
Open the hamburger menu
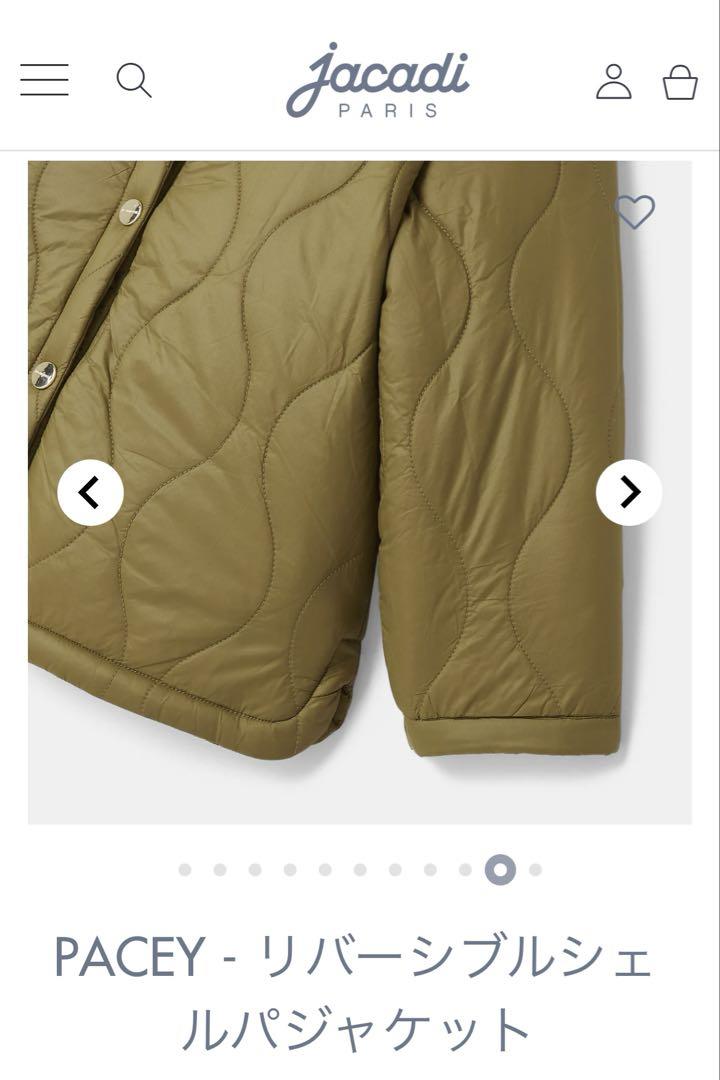tap(44, 80)
